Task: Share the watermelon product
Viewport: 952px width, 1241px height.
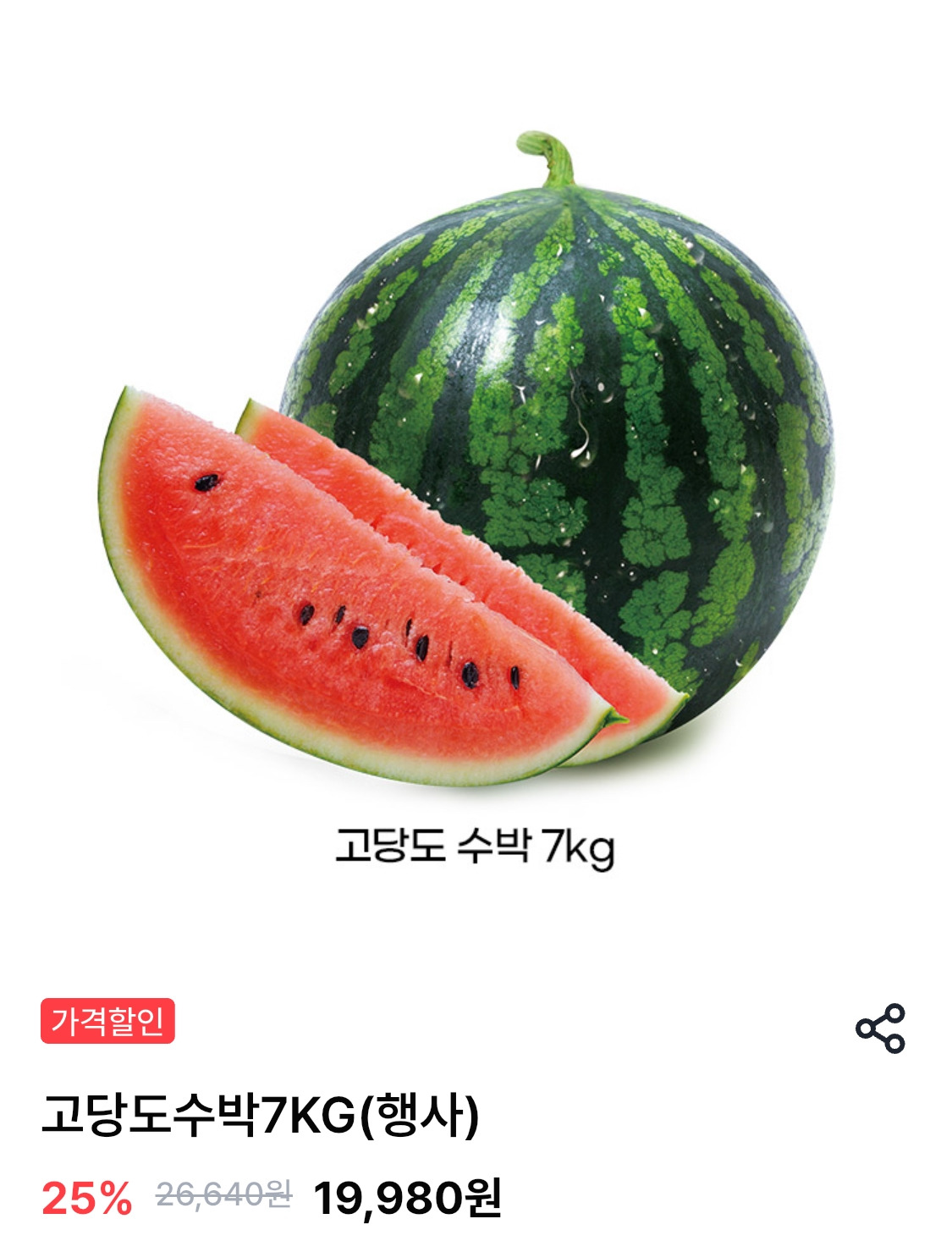Action: pyautogui.click(x=880, y=1029)
